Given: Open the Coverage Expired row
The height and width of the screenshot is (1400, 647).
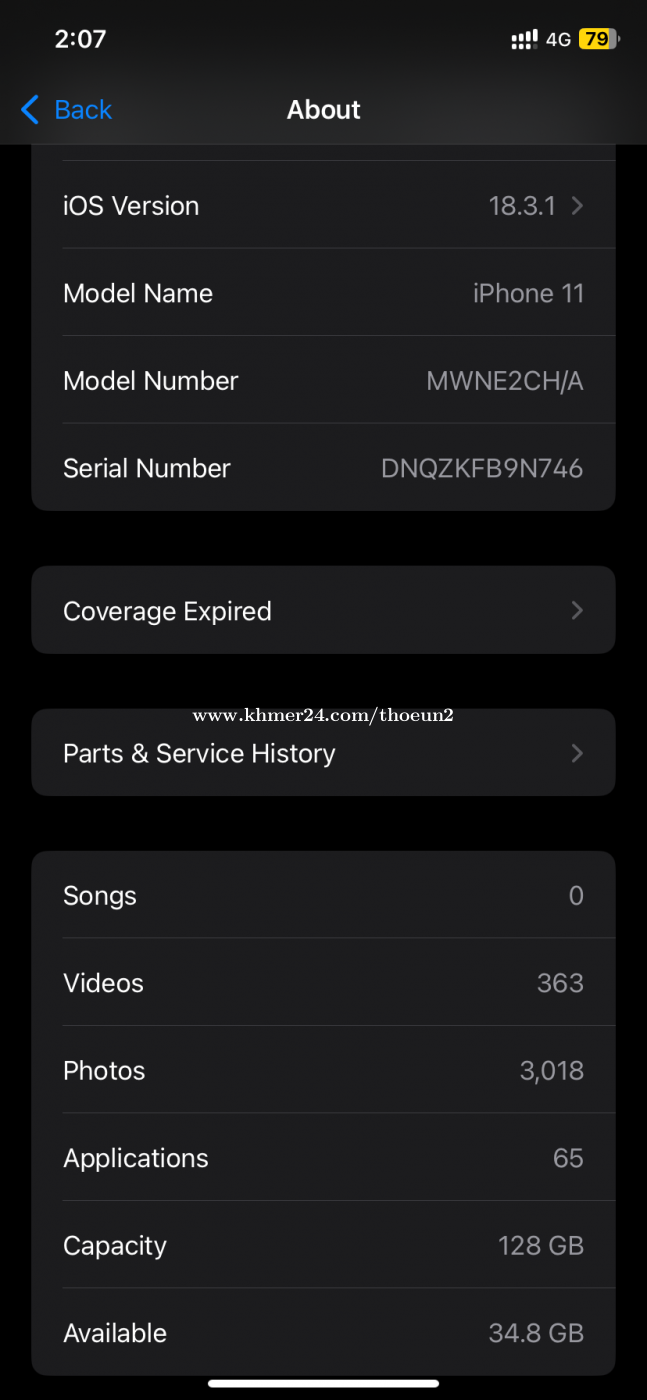Looking at the screenshot, I should coord(323,610).
